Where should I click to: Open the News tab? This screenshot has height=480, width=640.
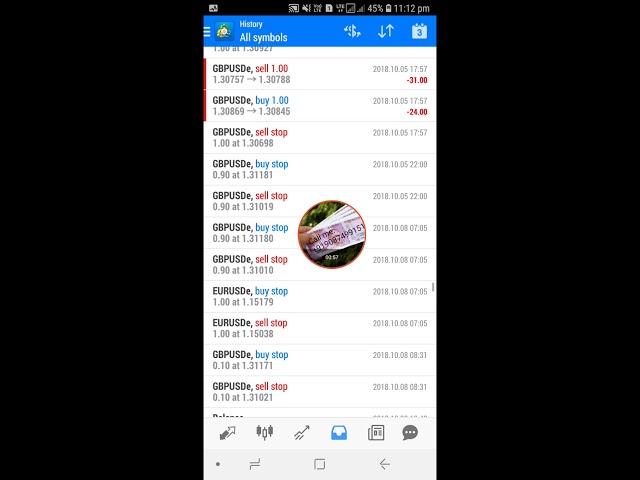point(376,433)
